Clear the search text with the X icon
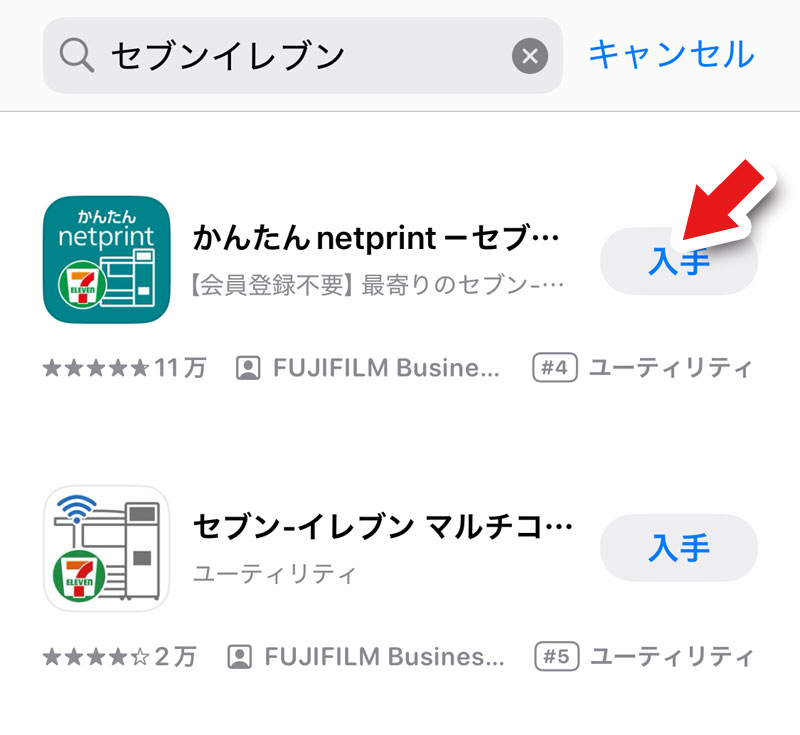The height and width of the screenshot is (735, 800). [530, 55]
